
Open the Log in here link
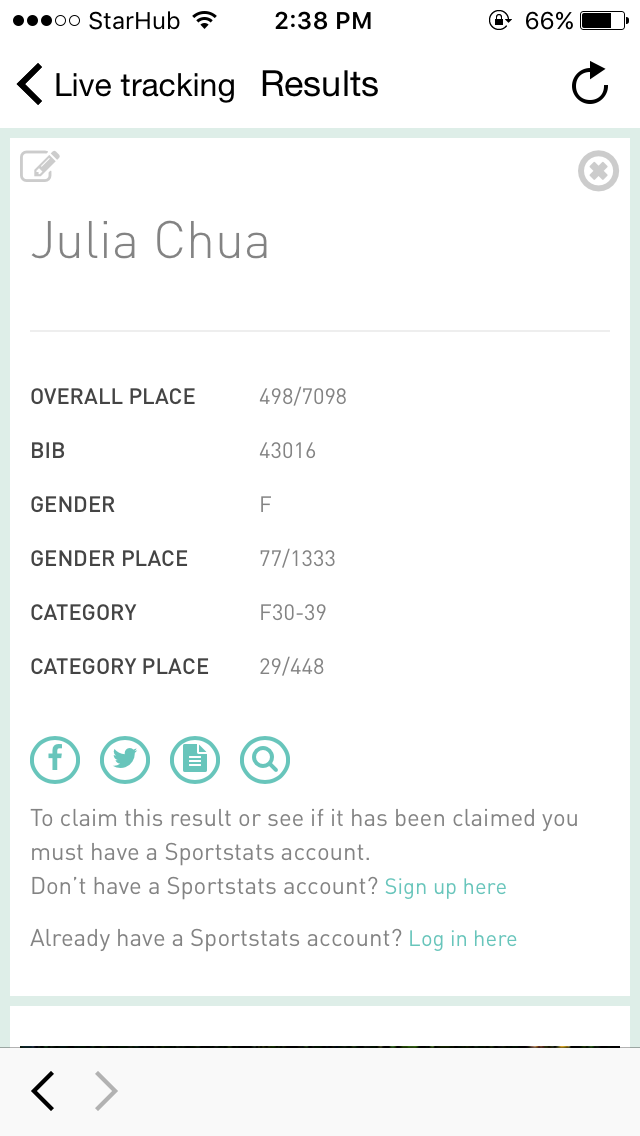tap(462, 939)
